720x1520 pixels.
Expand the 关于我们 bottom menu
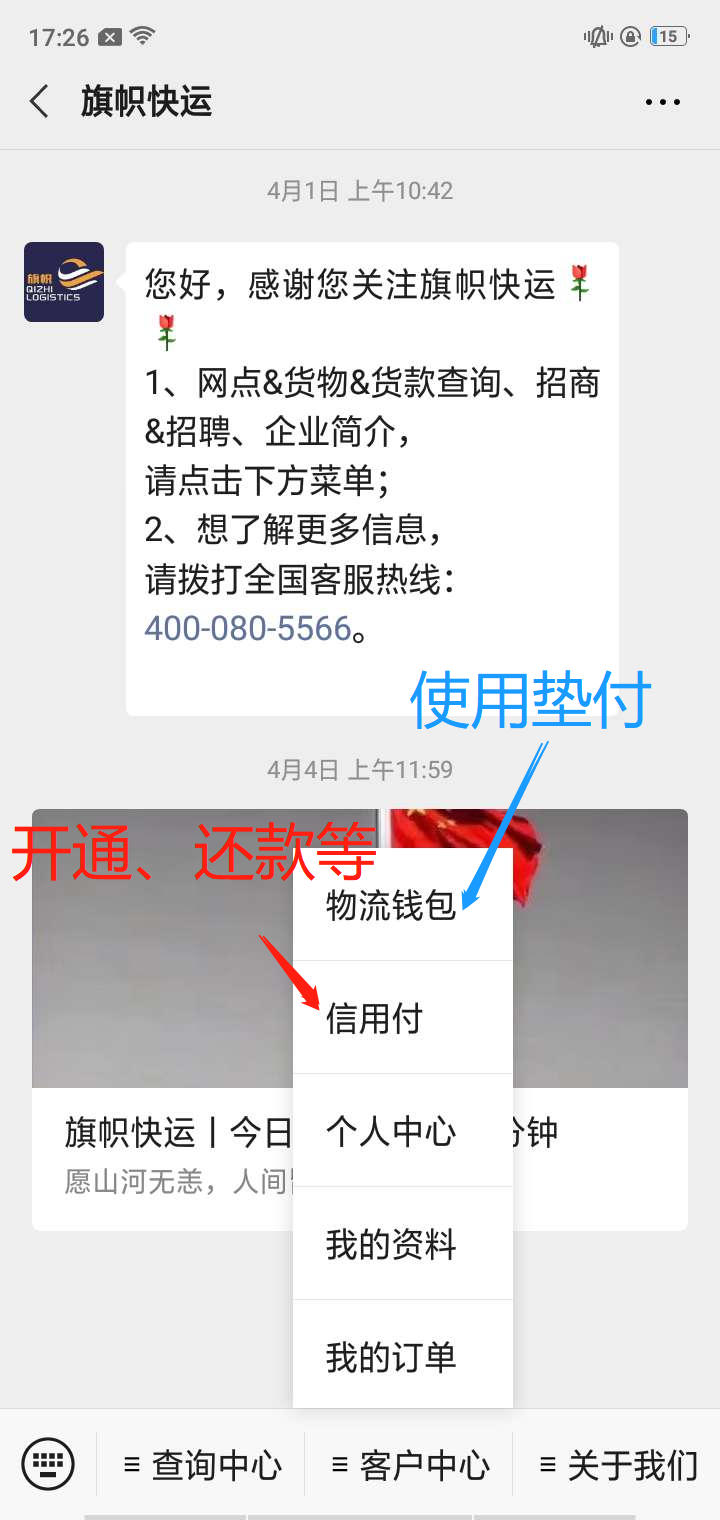618,1466
